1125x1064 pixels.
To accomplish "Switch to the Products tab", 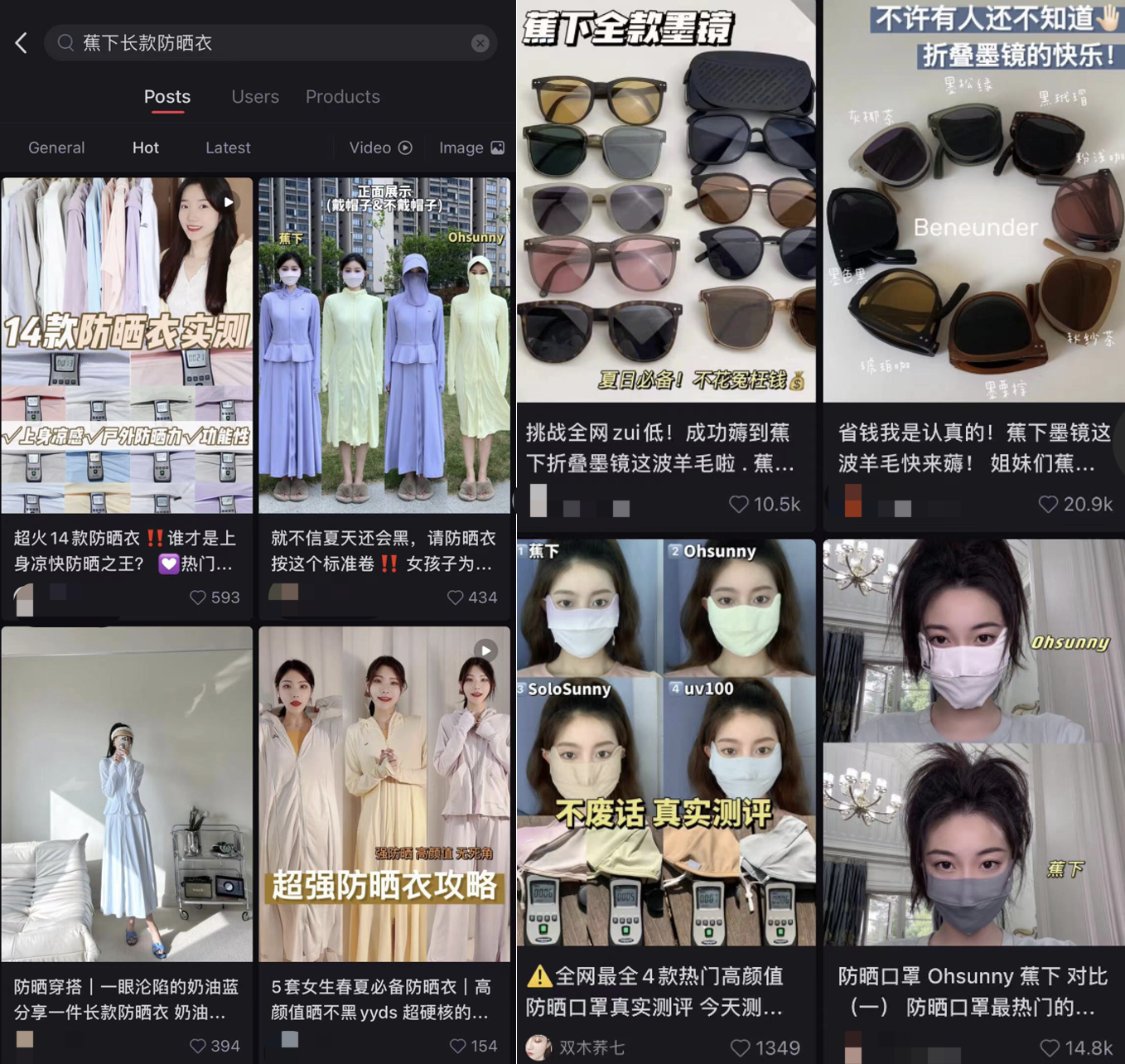I will (x=342, y=97).
